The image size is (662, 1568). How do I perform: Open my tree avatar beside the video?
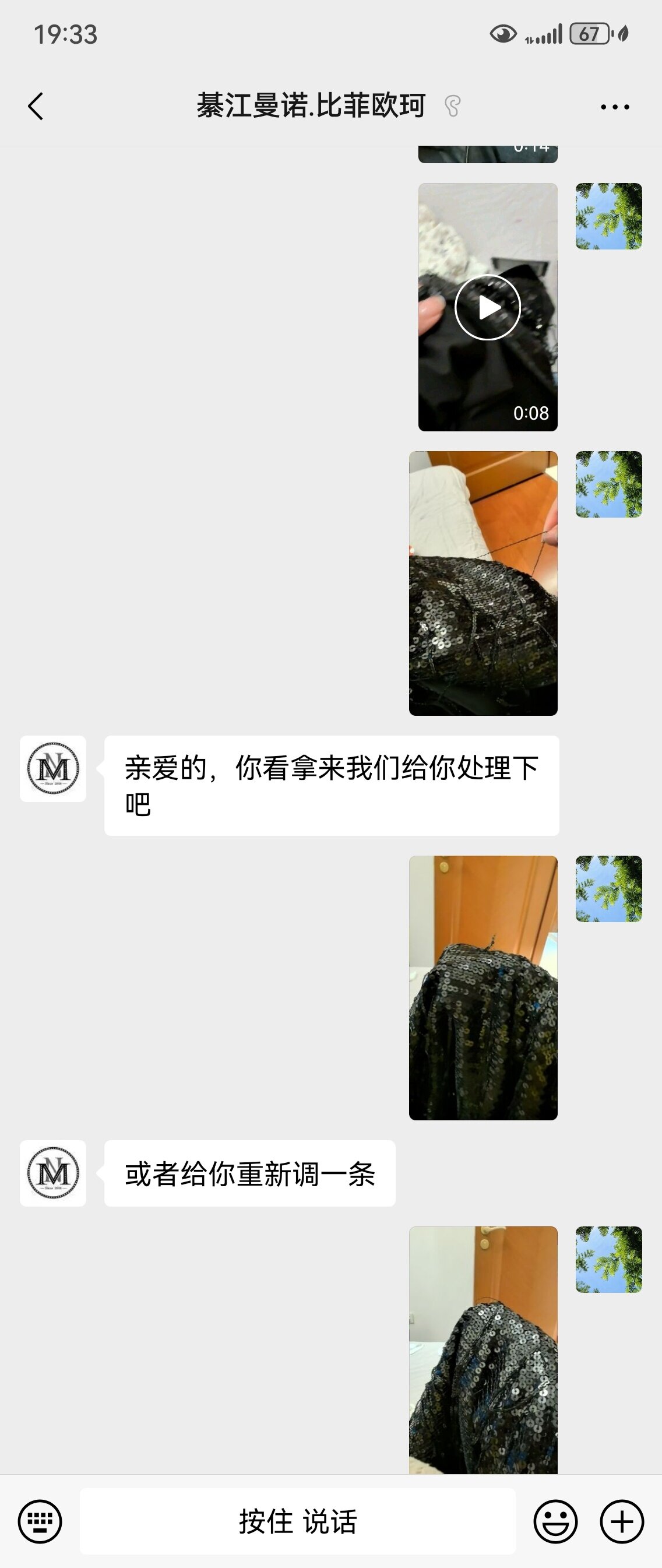pyautogui.click(x=608, y=216)
